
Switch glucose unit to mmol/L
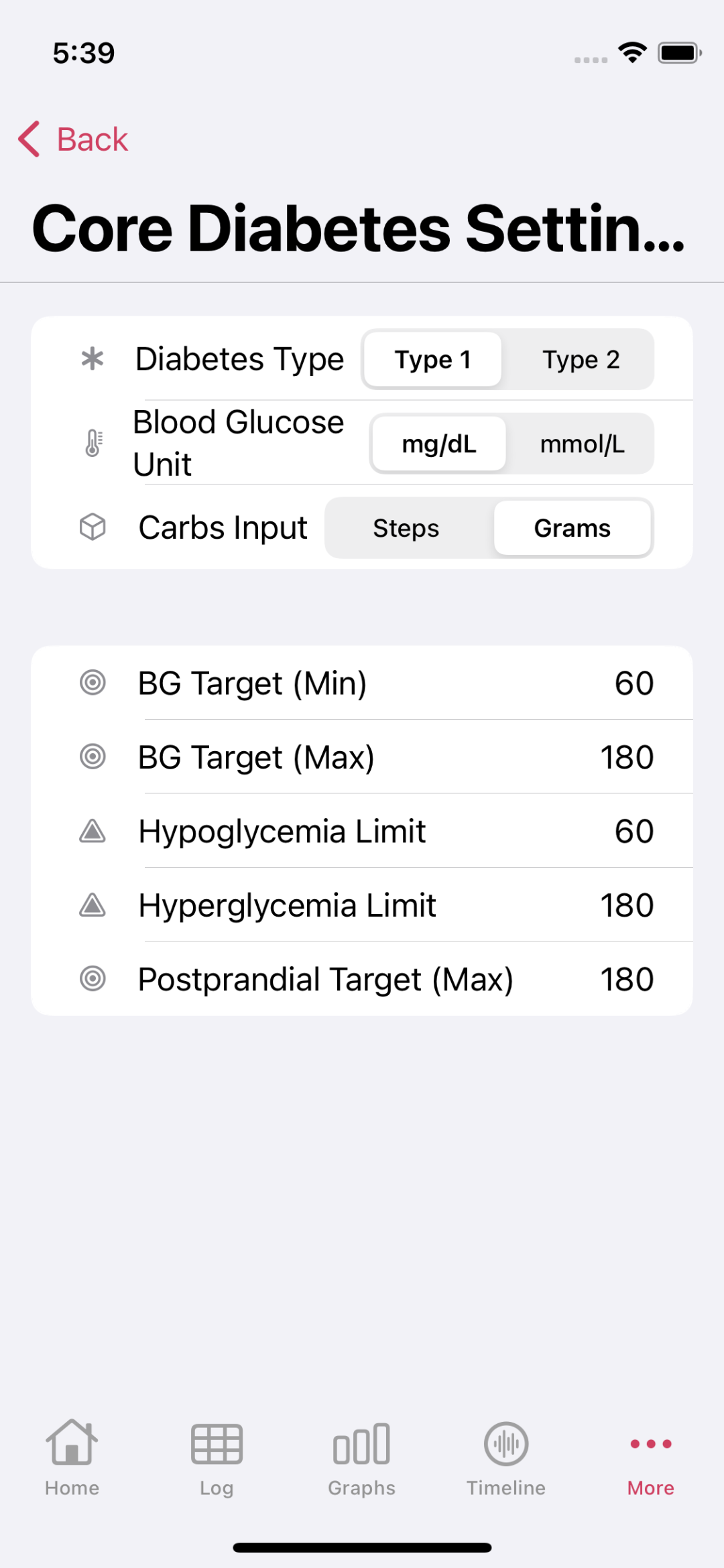(x=582, y=444)
